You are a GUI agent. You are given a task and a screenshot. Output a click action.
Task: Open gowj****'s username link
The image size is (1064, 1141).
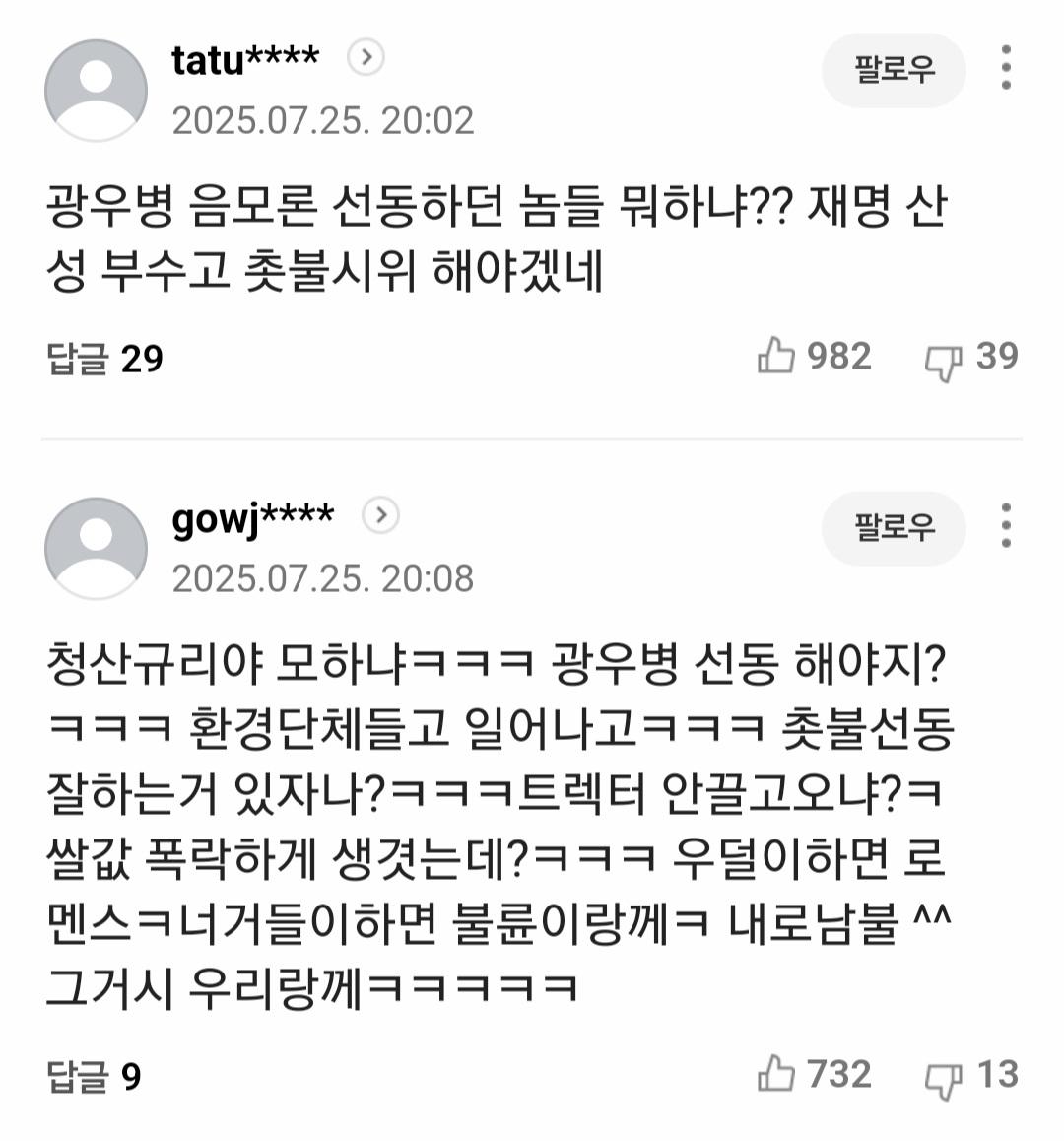[249, 516]
